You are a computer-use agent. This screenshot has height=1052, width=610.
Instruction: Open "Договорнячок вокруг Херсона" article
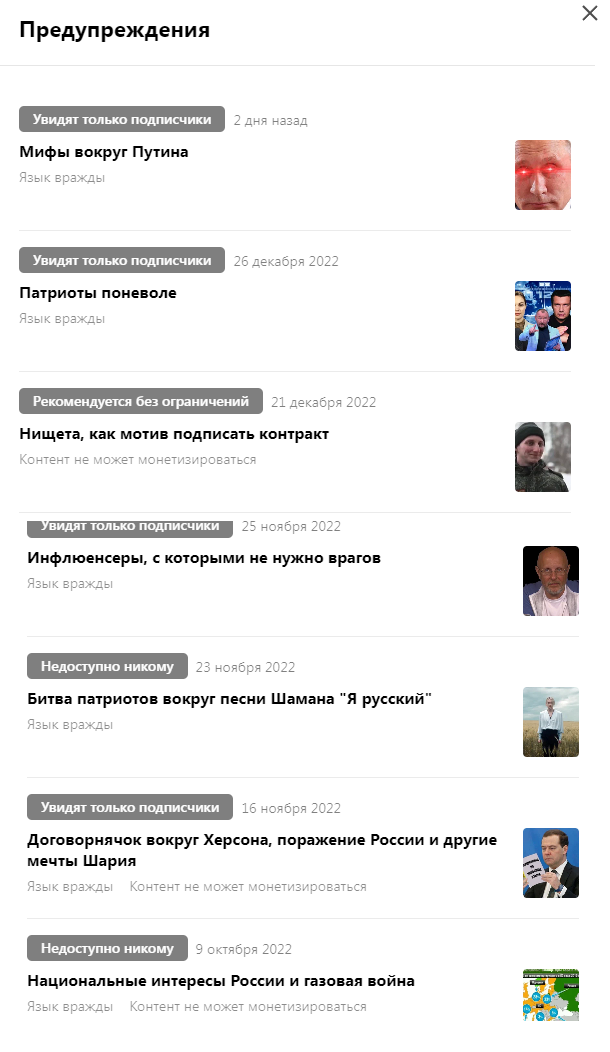point(262,850)
